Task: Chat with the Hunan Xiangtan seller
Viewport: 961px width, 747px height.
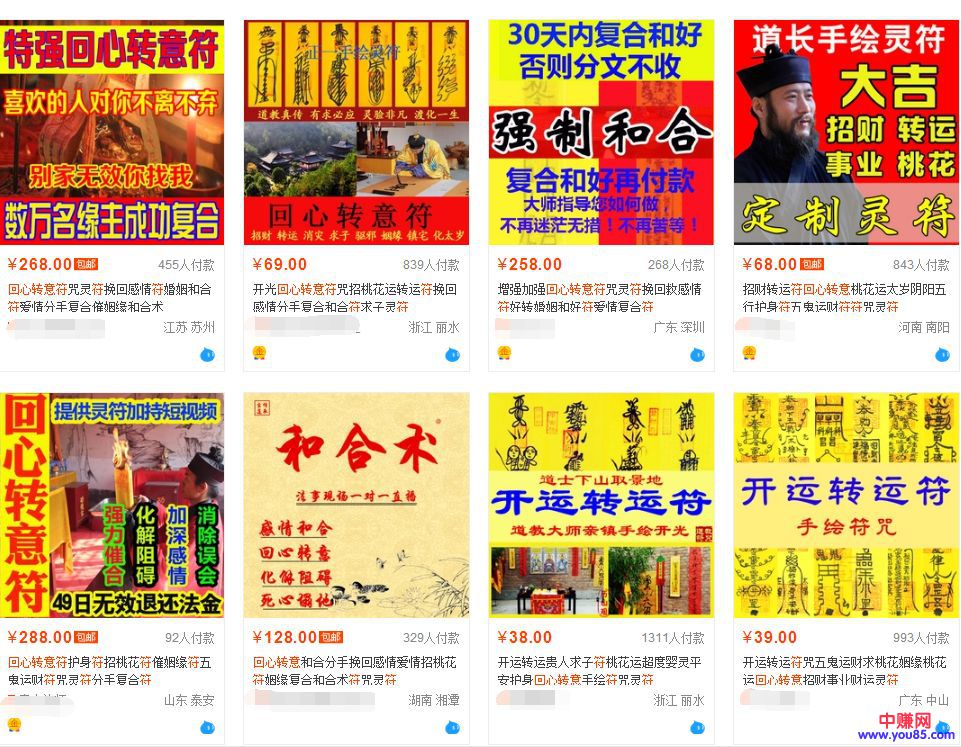Action: pyautogui.click(x=452, y=727)
